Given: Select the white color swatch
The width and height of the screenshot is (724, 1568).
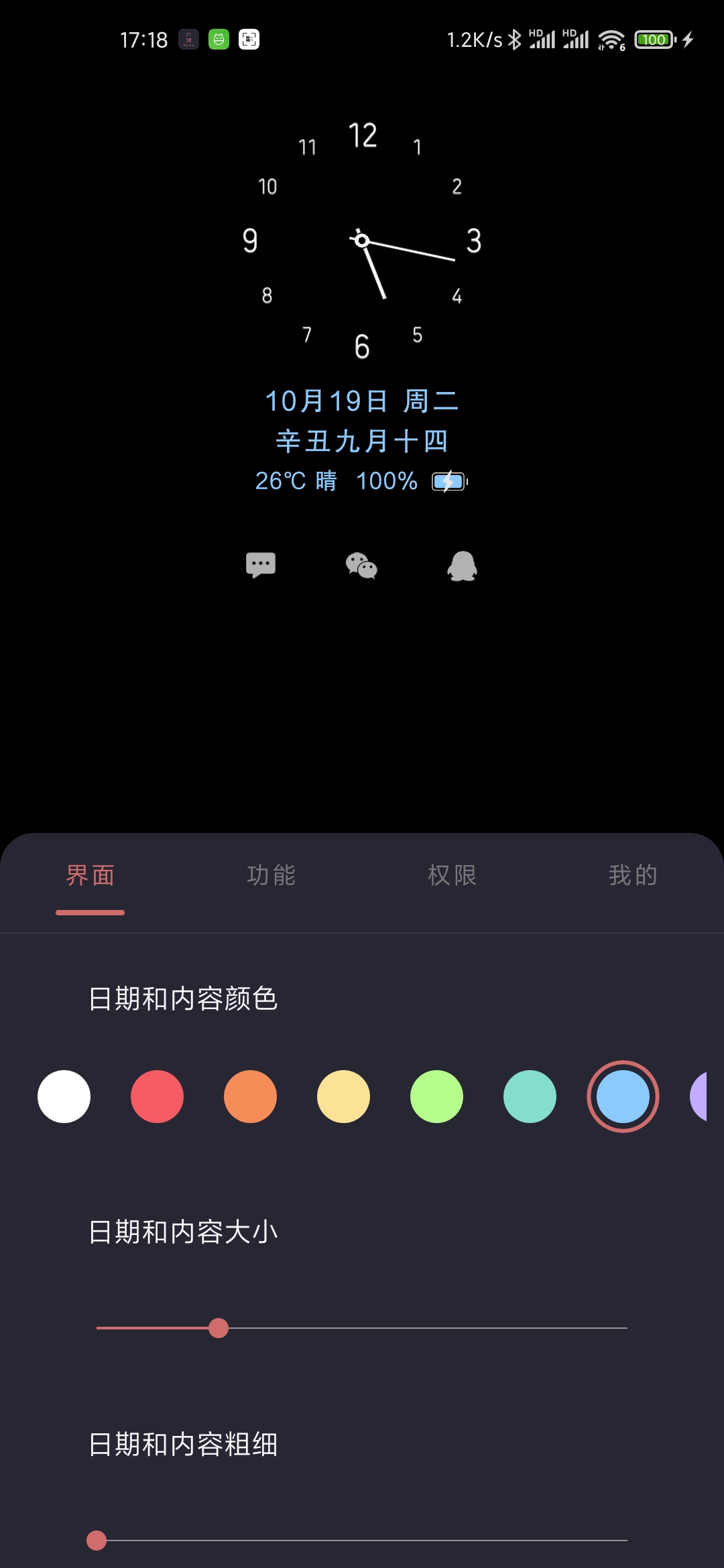Looking at the screenshot, I should 64,1097.
